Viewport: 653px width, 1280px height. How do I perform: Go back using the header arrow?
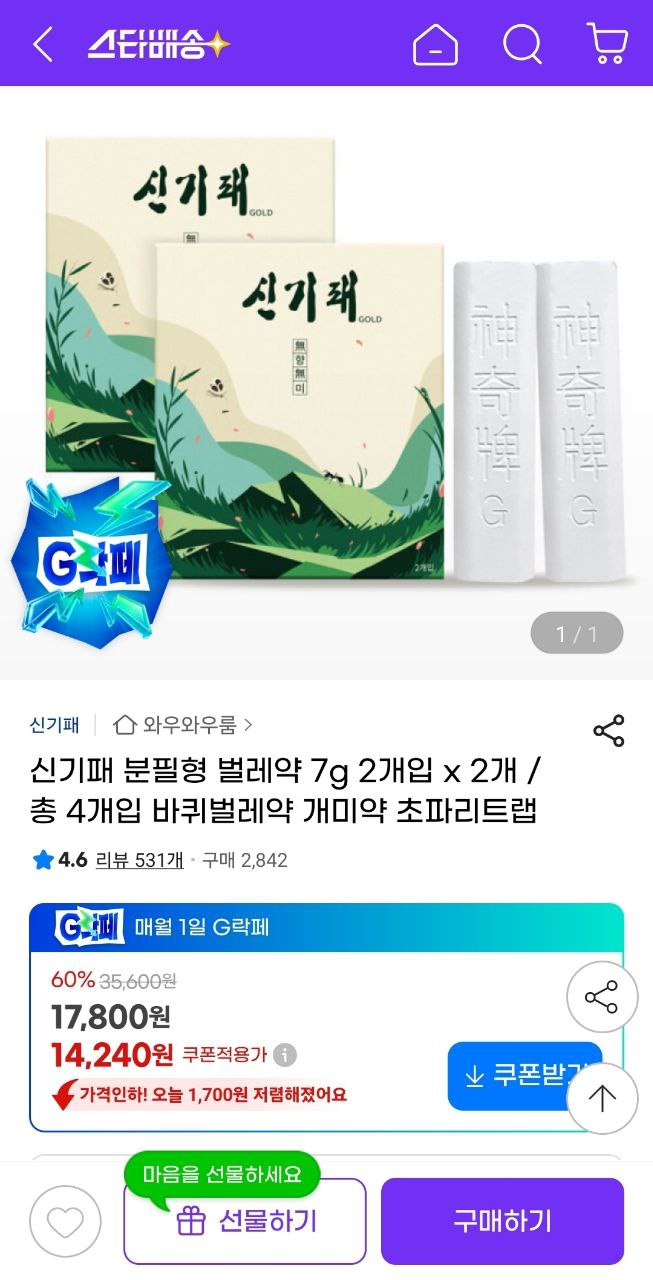point(42,44)
